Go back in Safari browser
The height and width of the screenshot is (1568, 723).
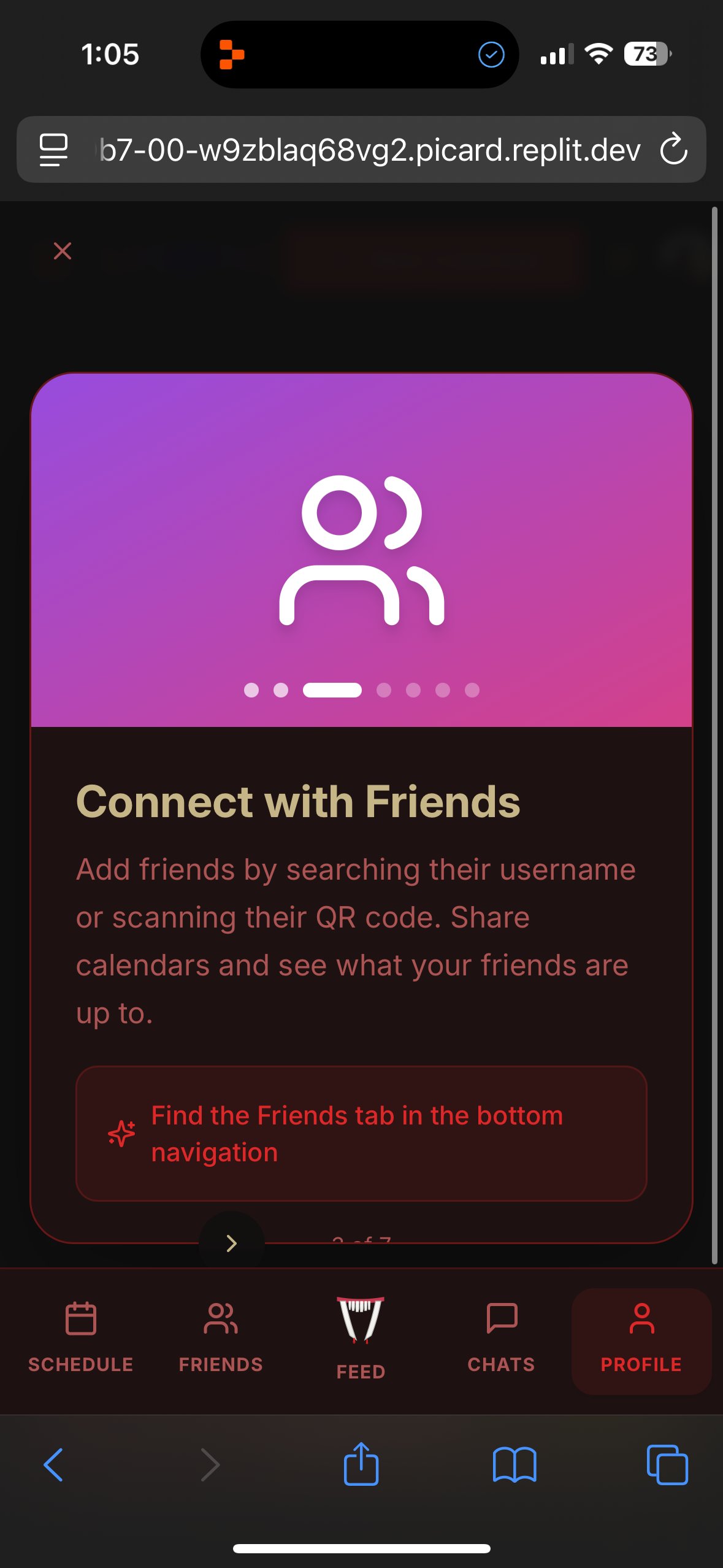pyautogui.click(x=53, y=1465)
